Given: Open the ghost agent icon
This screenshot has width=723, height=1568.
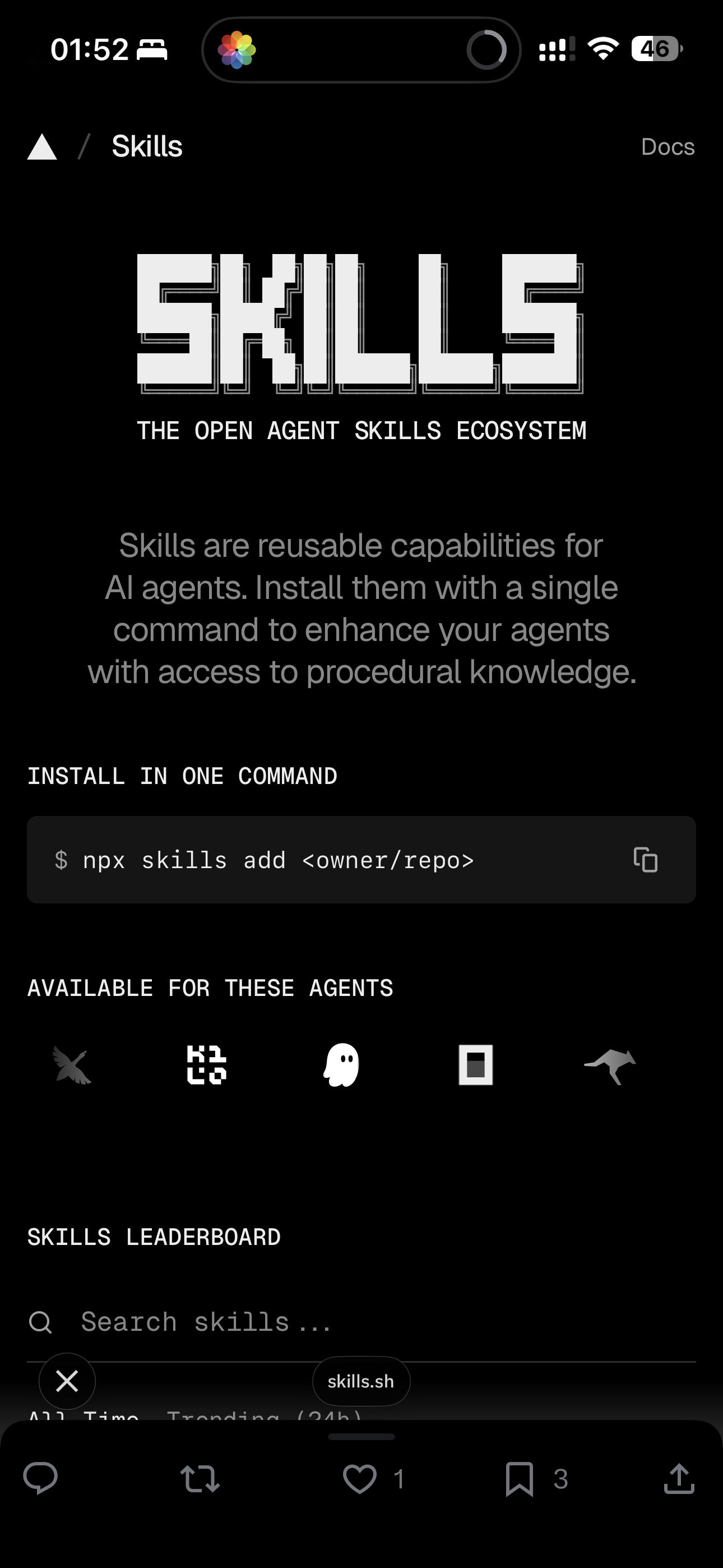Looking at the screenshot, I should (341, 1064).
